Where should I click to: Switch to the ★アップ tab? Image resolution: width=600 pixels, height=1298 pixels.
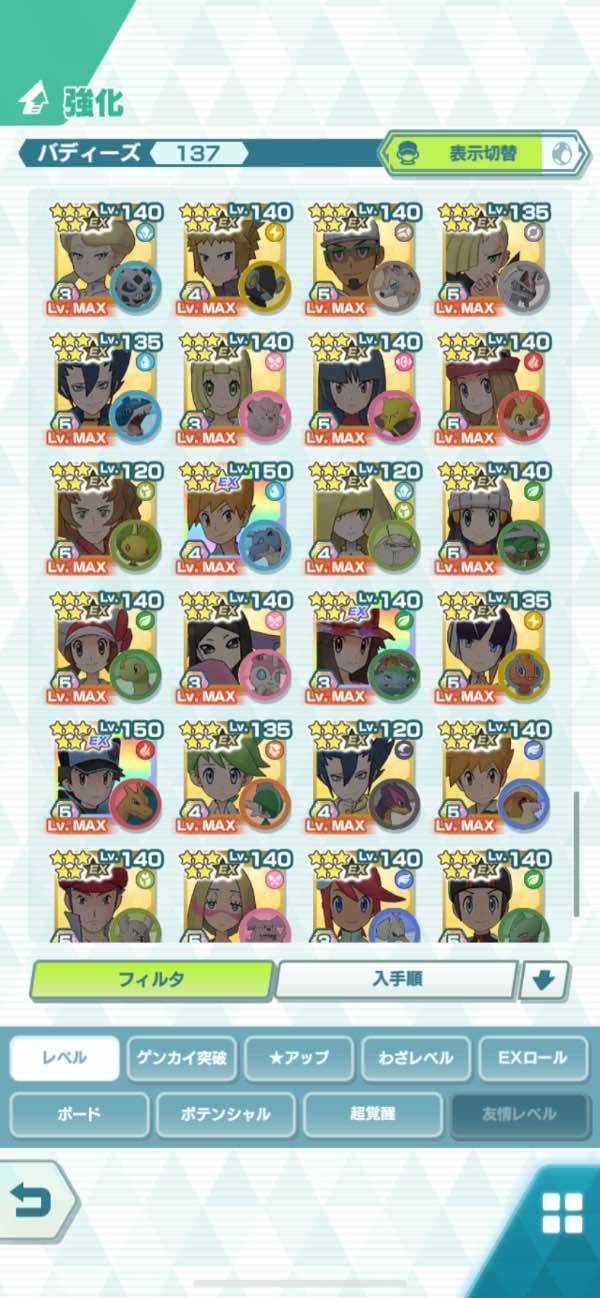pos(298,1058)
